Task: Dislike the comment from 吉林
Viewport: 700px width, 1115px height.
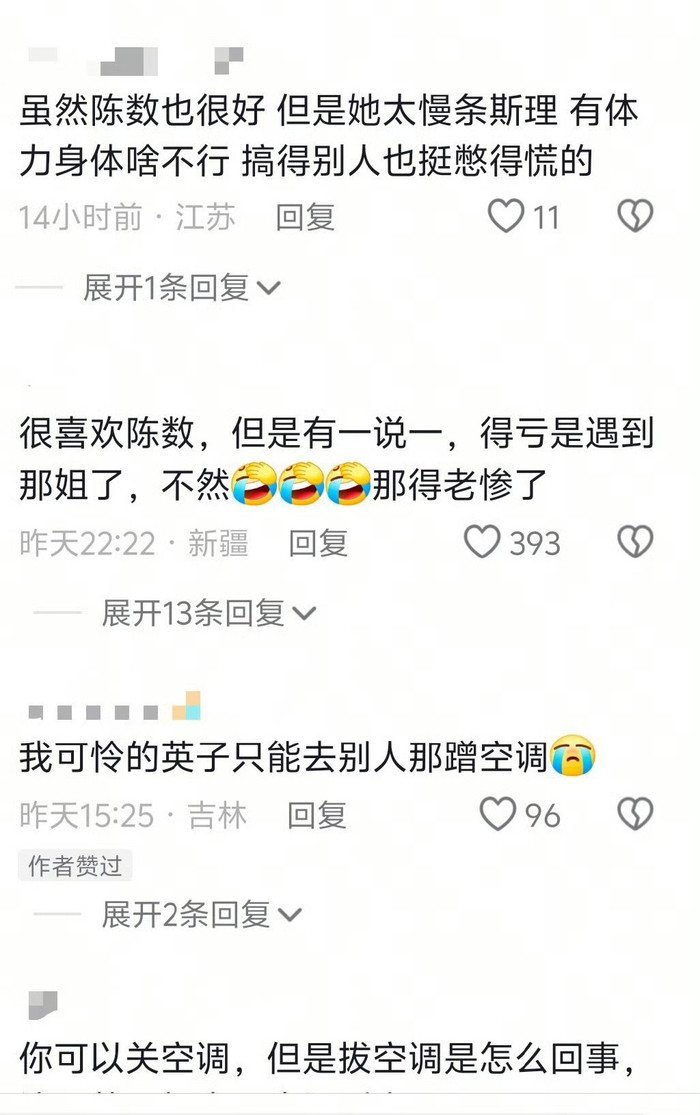Action: (635, 814)
